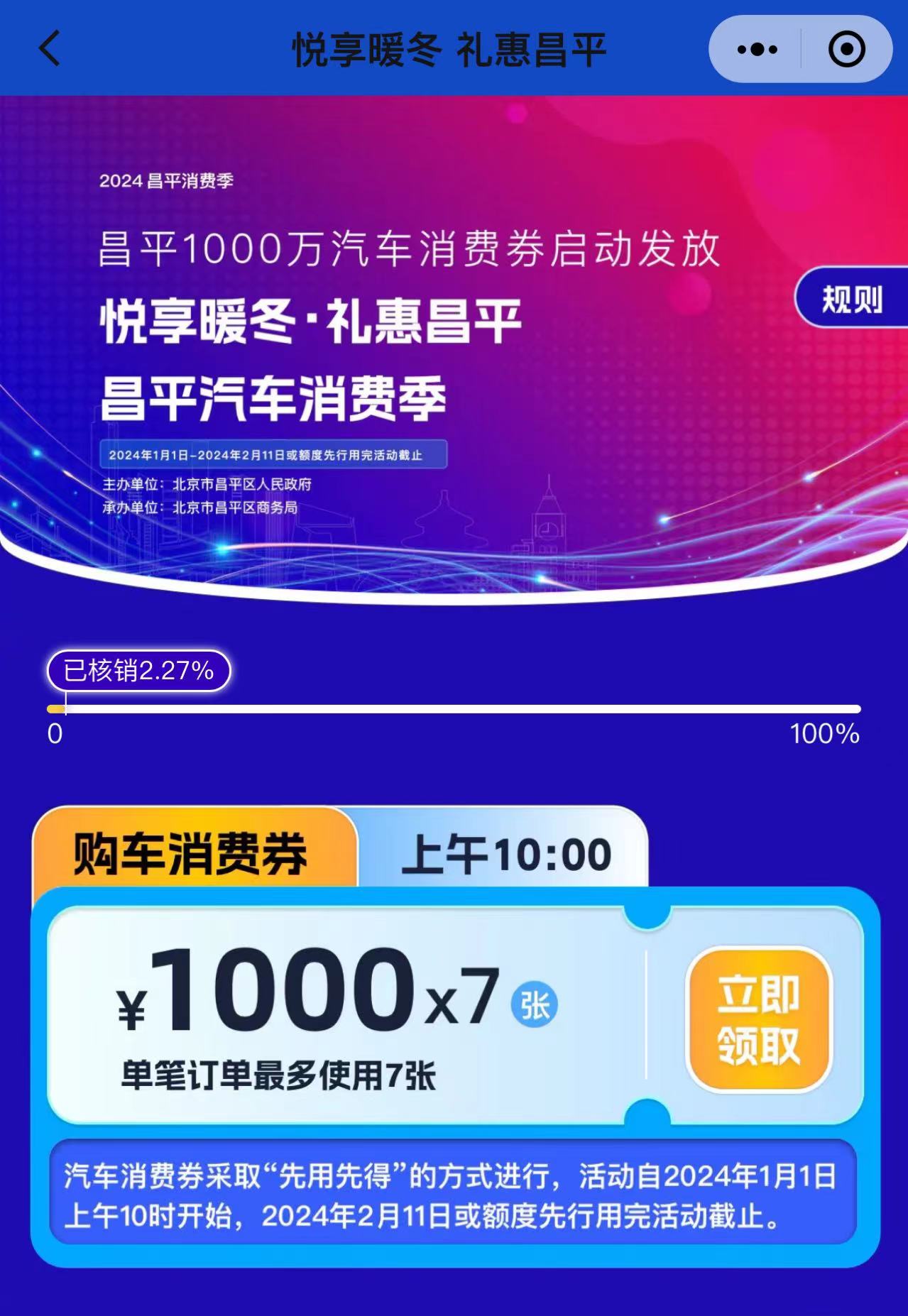The height and width of the screenshot is (1316, 908).
Task: Claim coupons via 立即领取 button
Action: 758,1020
